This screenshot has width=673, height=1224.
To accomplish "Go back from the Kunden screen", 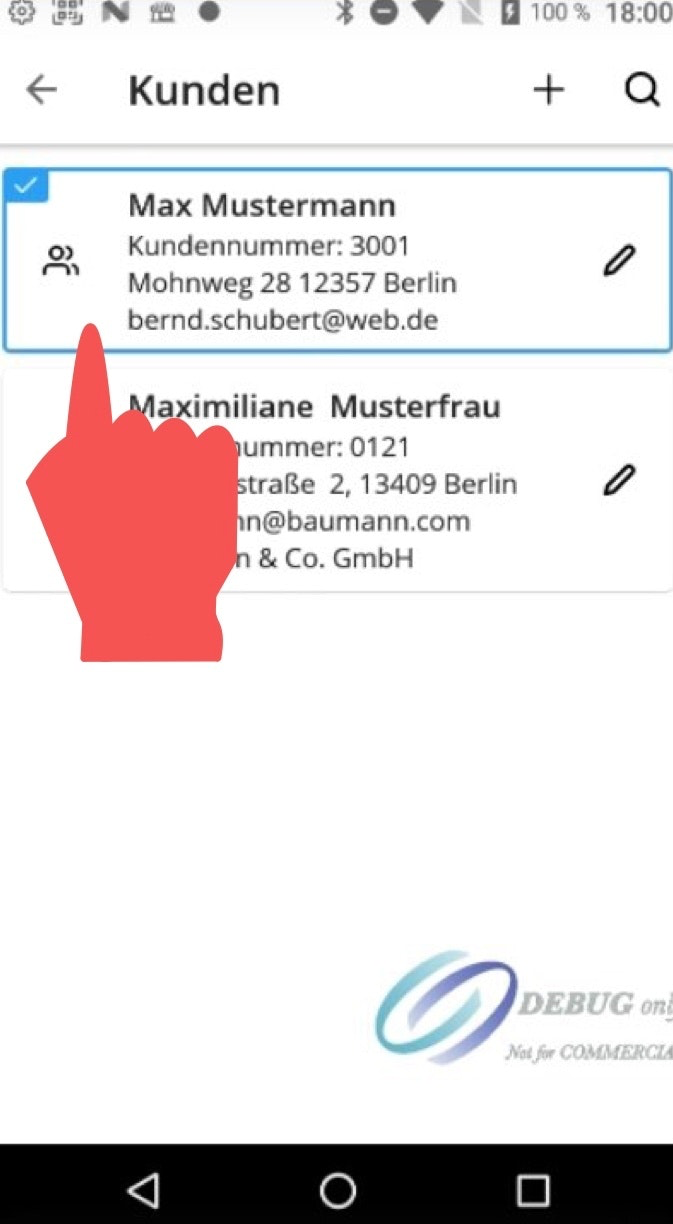I will (42, 90).
